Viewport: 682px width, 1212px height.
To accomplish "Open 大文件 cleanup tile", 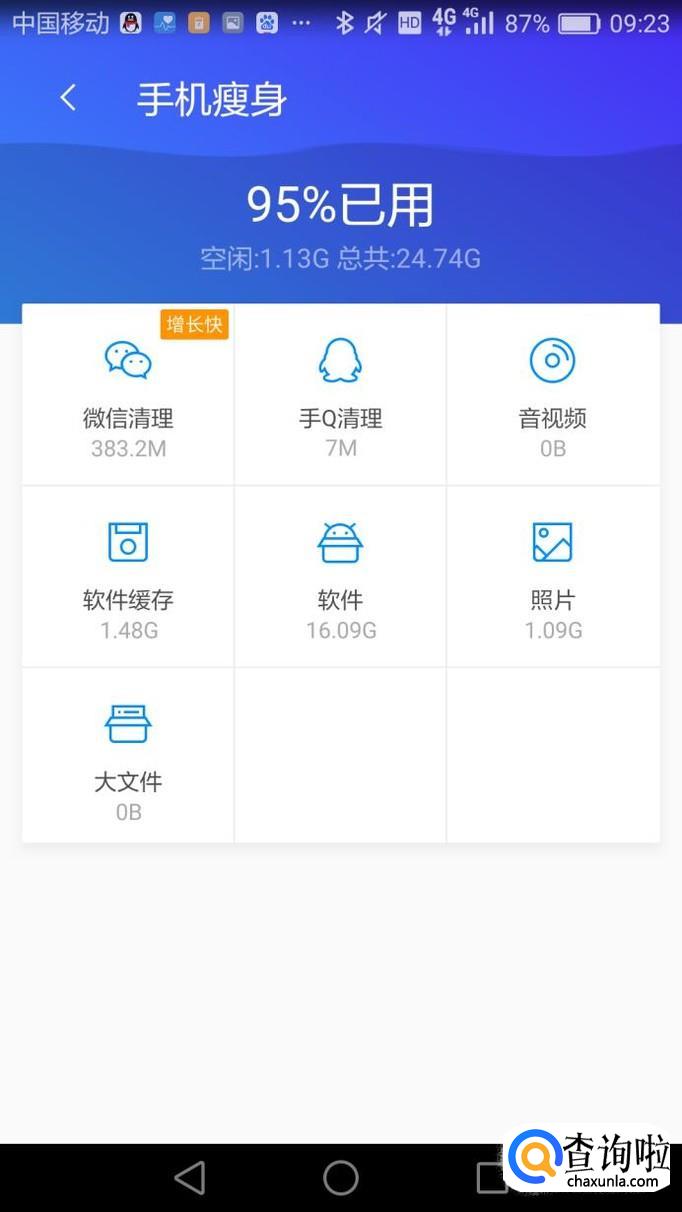I will coord(128,757).
